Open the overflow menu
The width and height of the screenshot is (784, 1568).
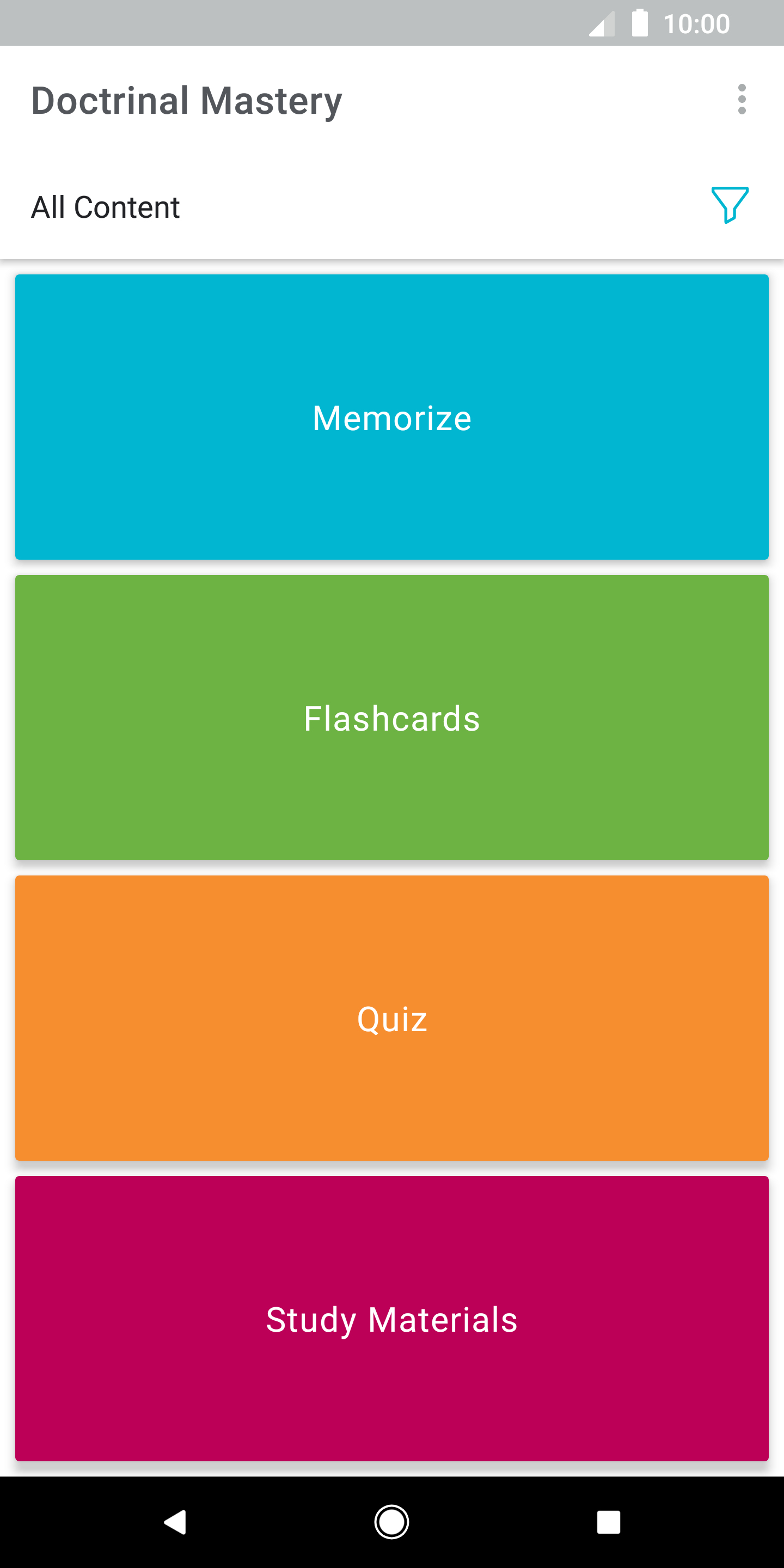pos(742,99)
